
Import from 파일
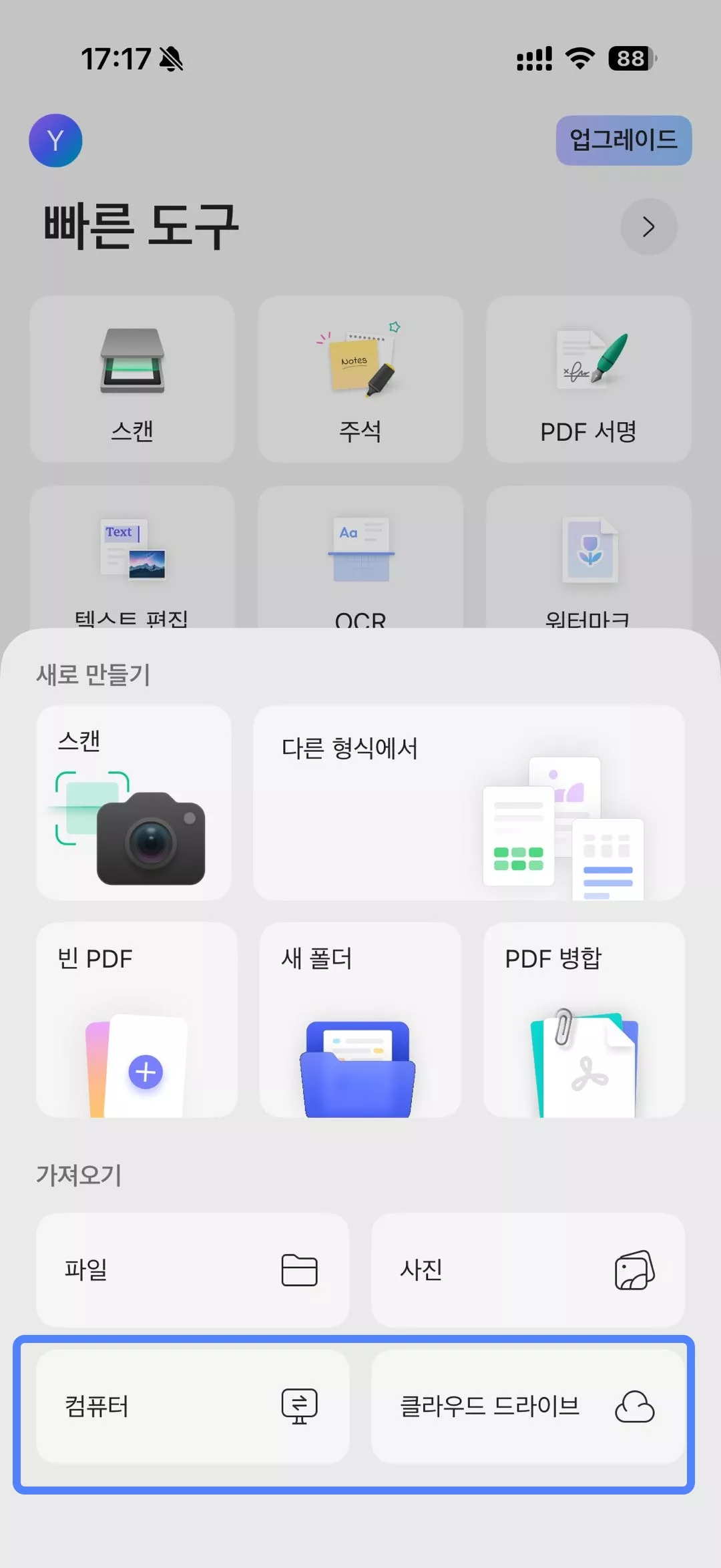(192, 1269)
